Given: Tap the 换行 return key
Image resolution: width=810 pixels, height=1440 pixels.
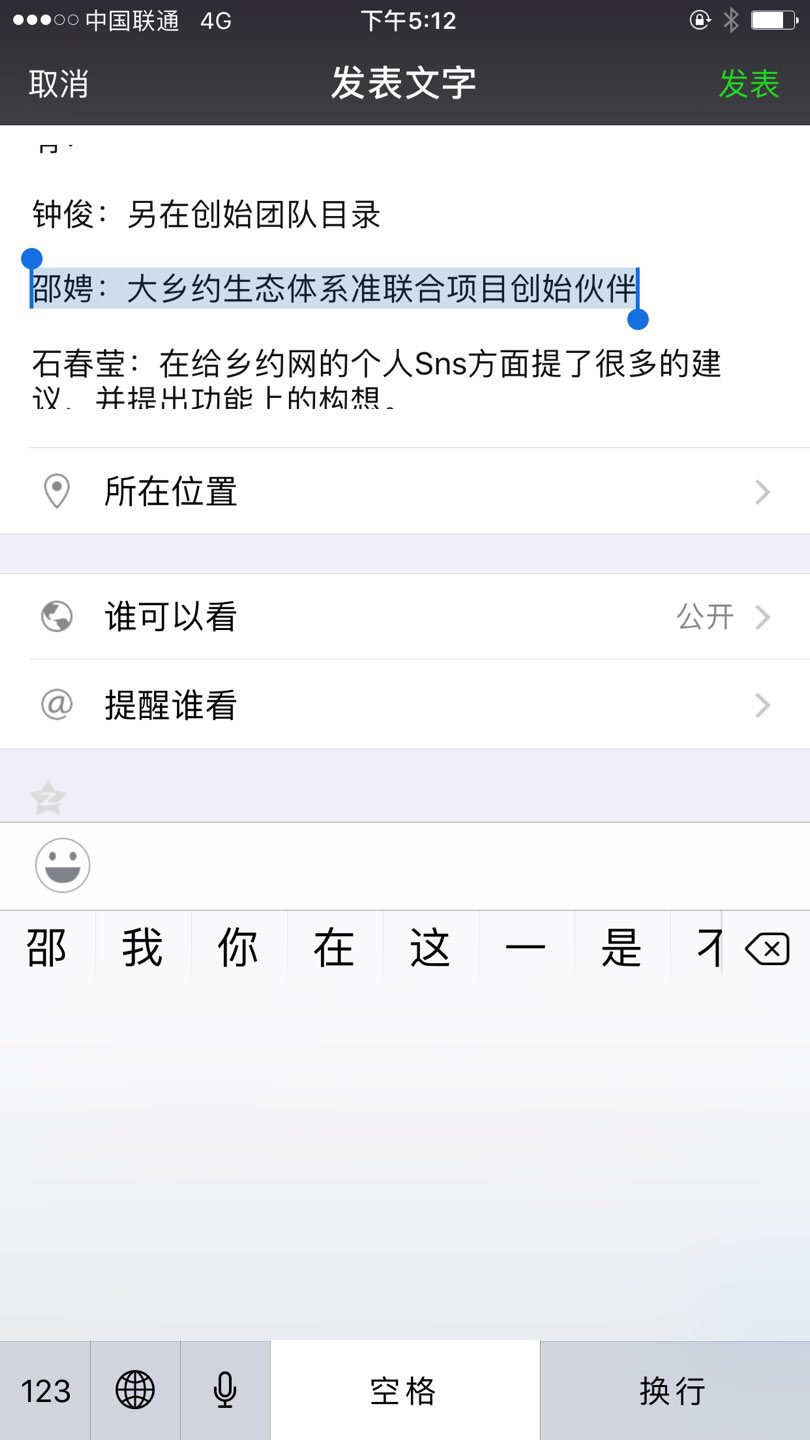Looking at the screenshot, I should (674, 1391).
